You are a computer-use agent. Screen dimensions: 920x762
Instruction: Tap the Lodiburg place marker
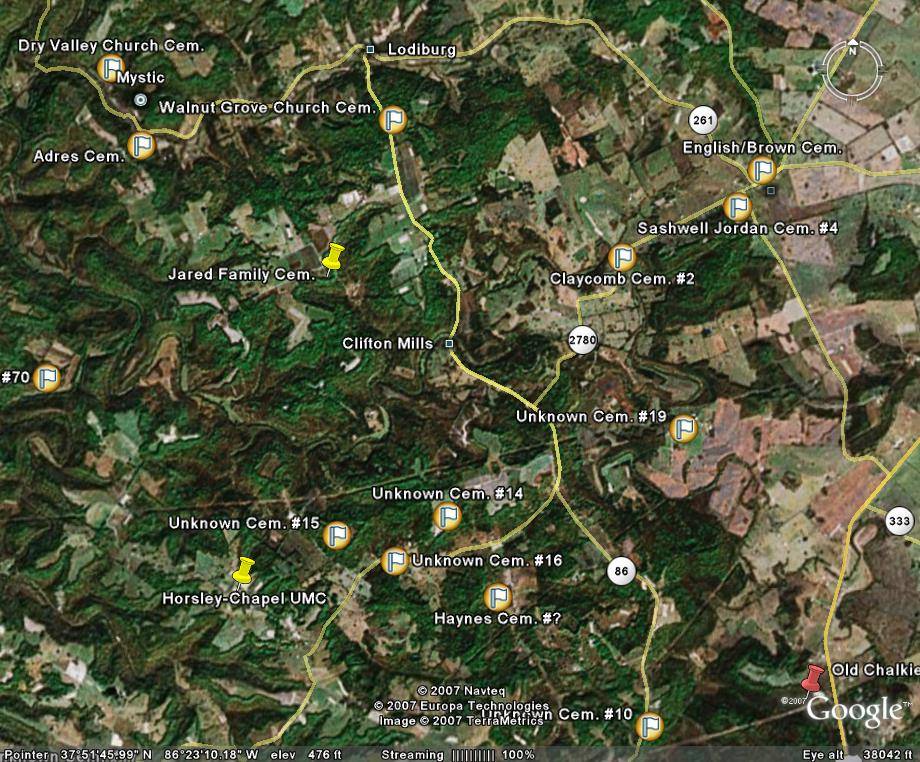[x=370, y=49]
